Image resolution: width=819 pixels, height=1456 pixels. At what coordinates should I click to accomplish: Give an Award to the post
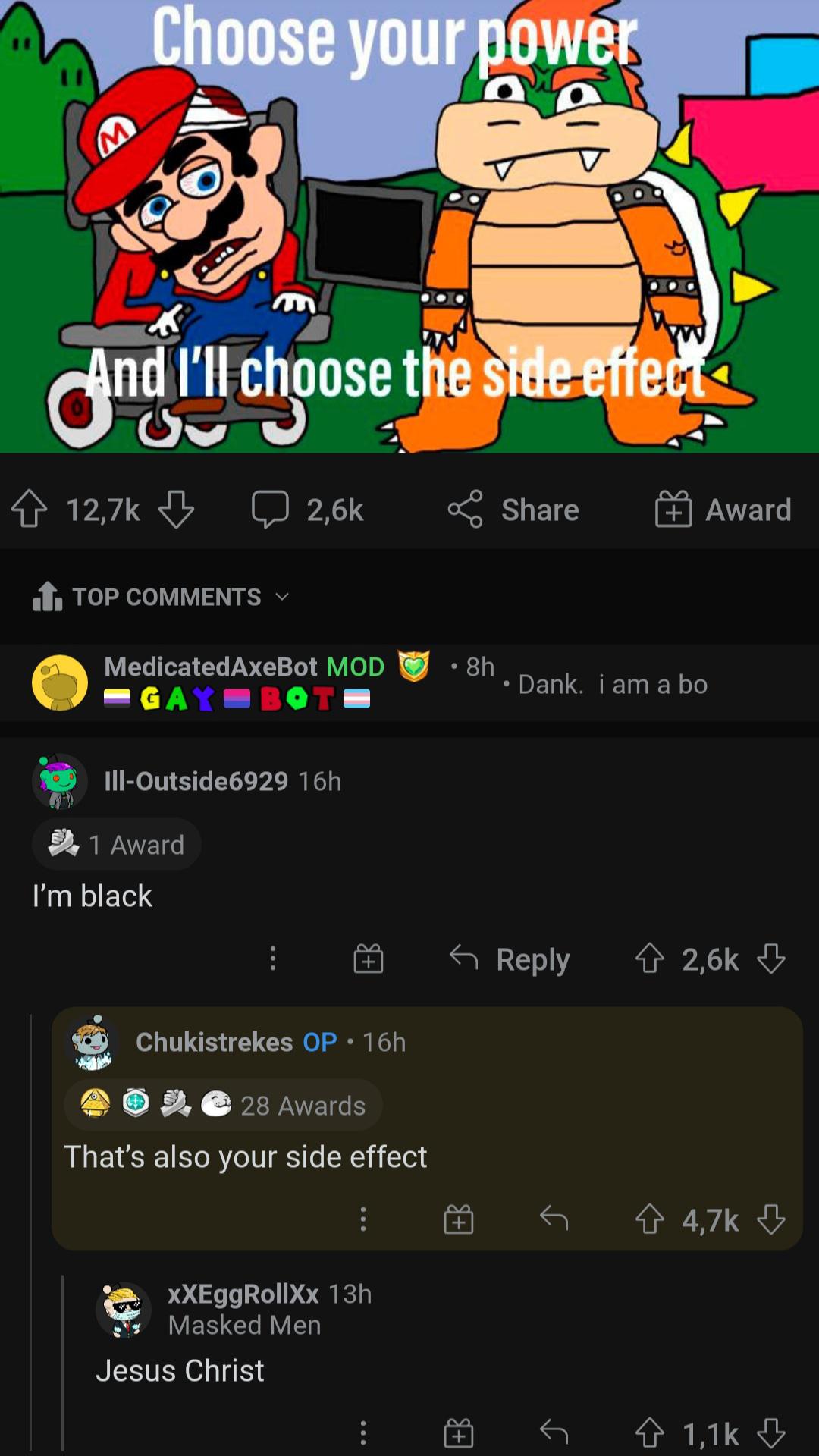[723, 509]
